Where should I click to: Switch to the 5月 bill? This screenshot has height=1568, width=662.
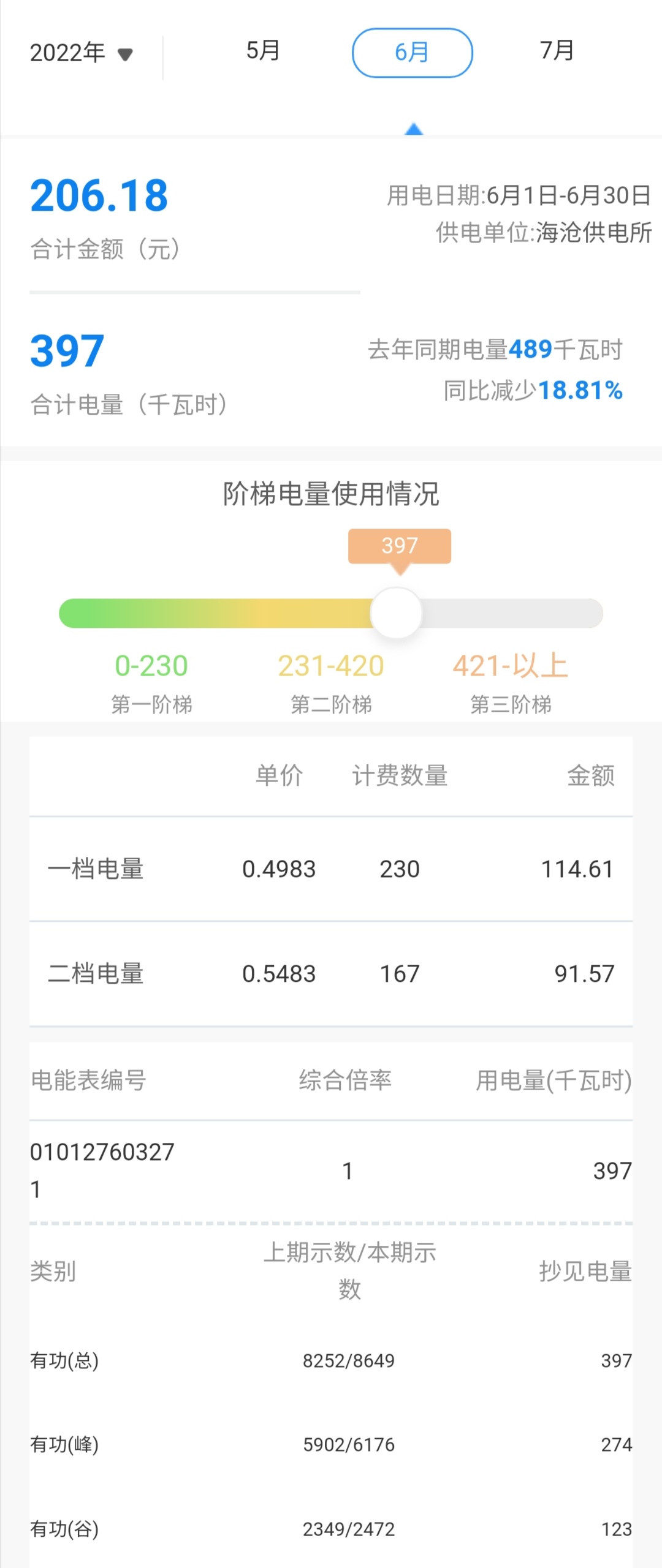tap(263, 51)
